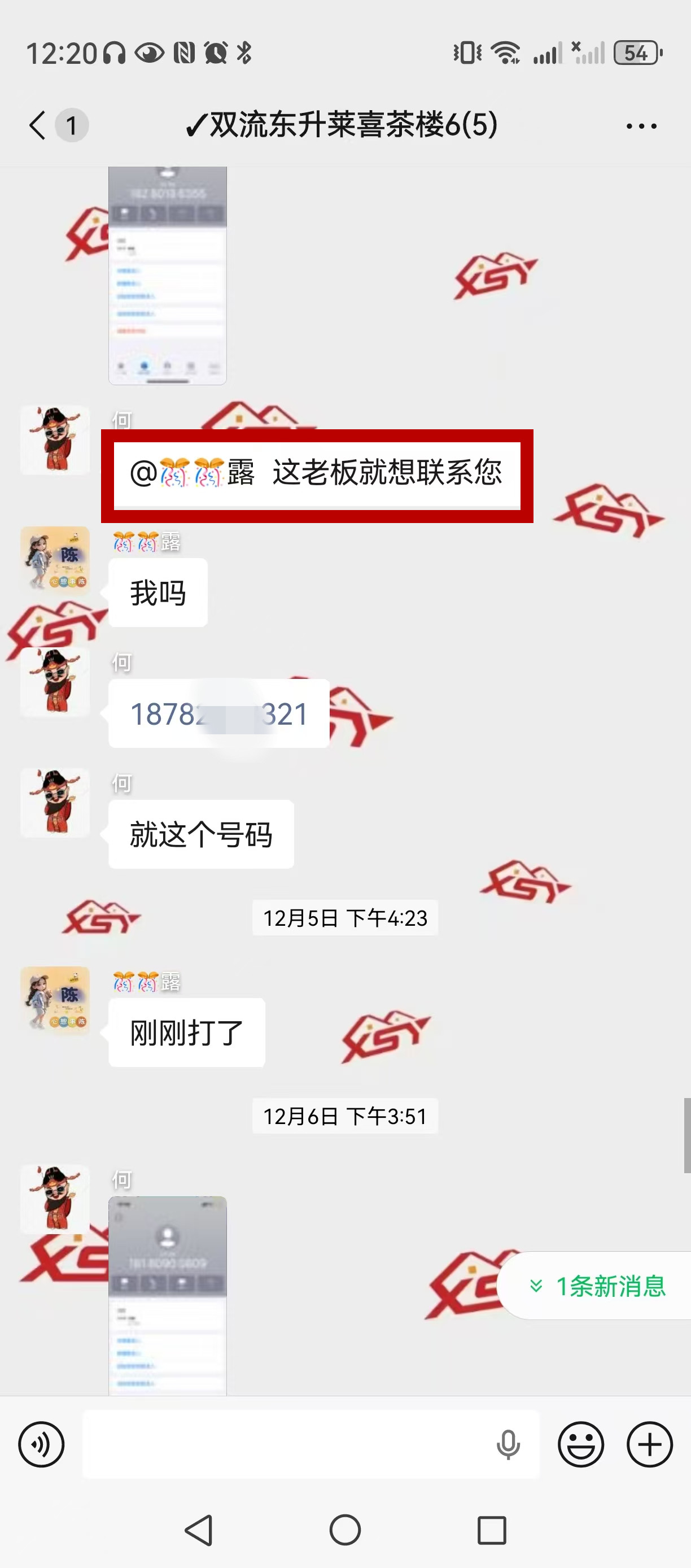Open the emoji sticker panel
The image size is (691, 1568).
(x=581, y=1444)
